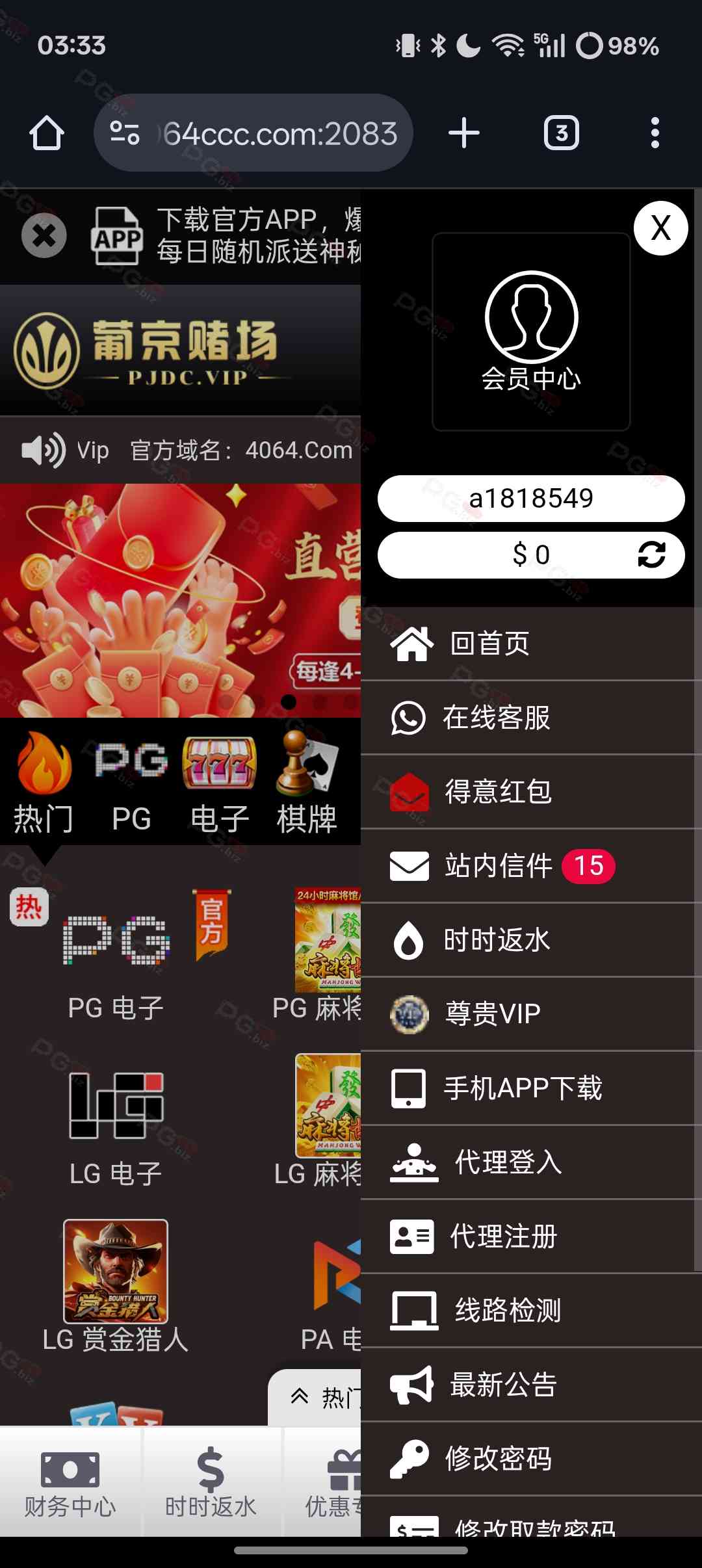702x1568 pixels.
Task: Open browser overflow menu
Action: (x=655, y=133)
